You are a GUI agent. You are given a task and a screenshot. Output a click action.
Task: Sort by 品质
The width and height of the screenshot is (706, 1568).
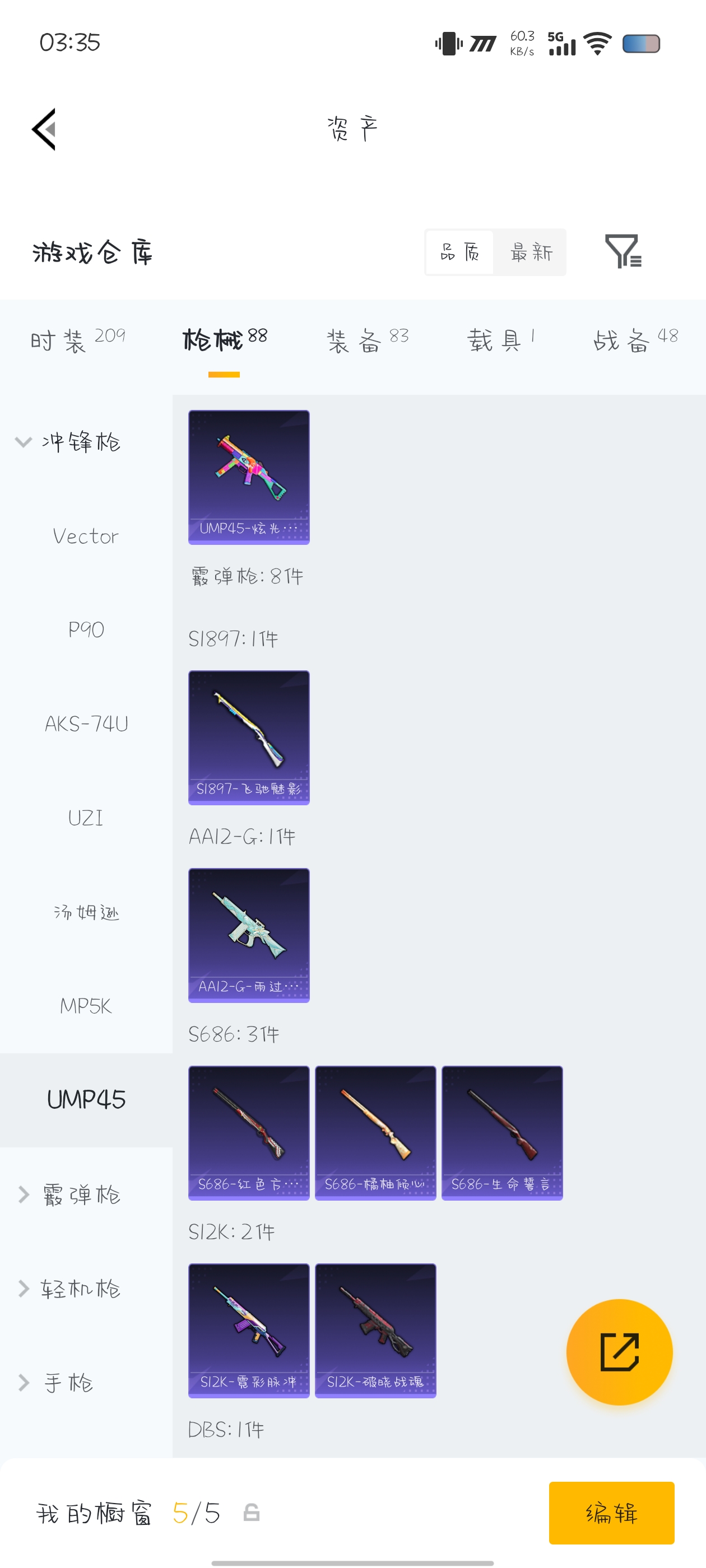(x=460, y=252)
